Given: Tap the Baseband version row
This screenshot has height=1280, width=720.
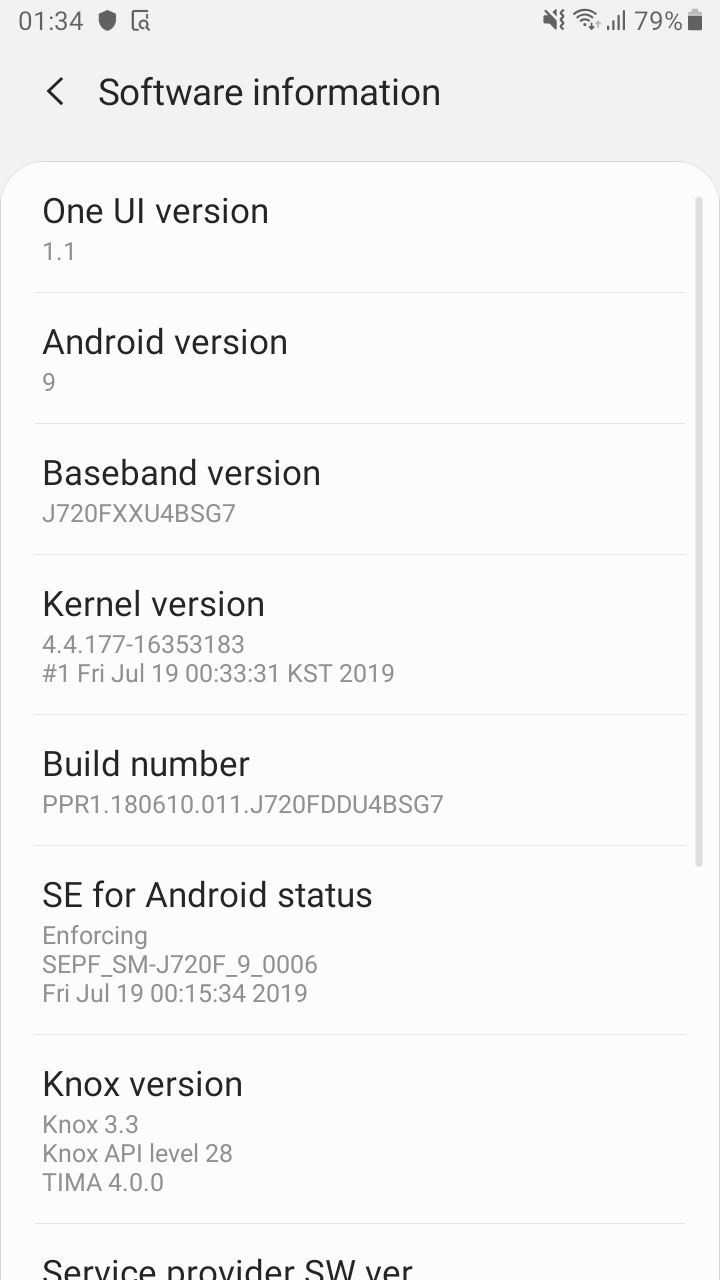Looking at the screenshot, I should tap(360, 490).
